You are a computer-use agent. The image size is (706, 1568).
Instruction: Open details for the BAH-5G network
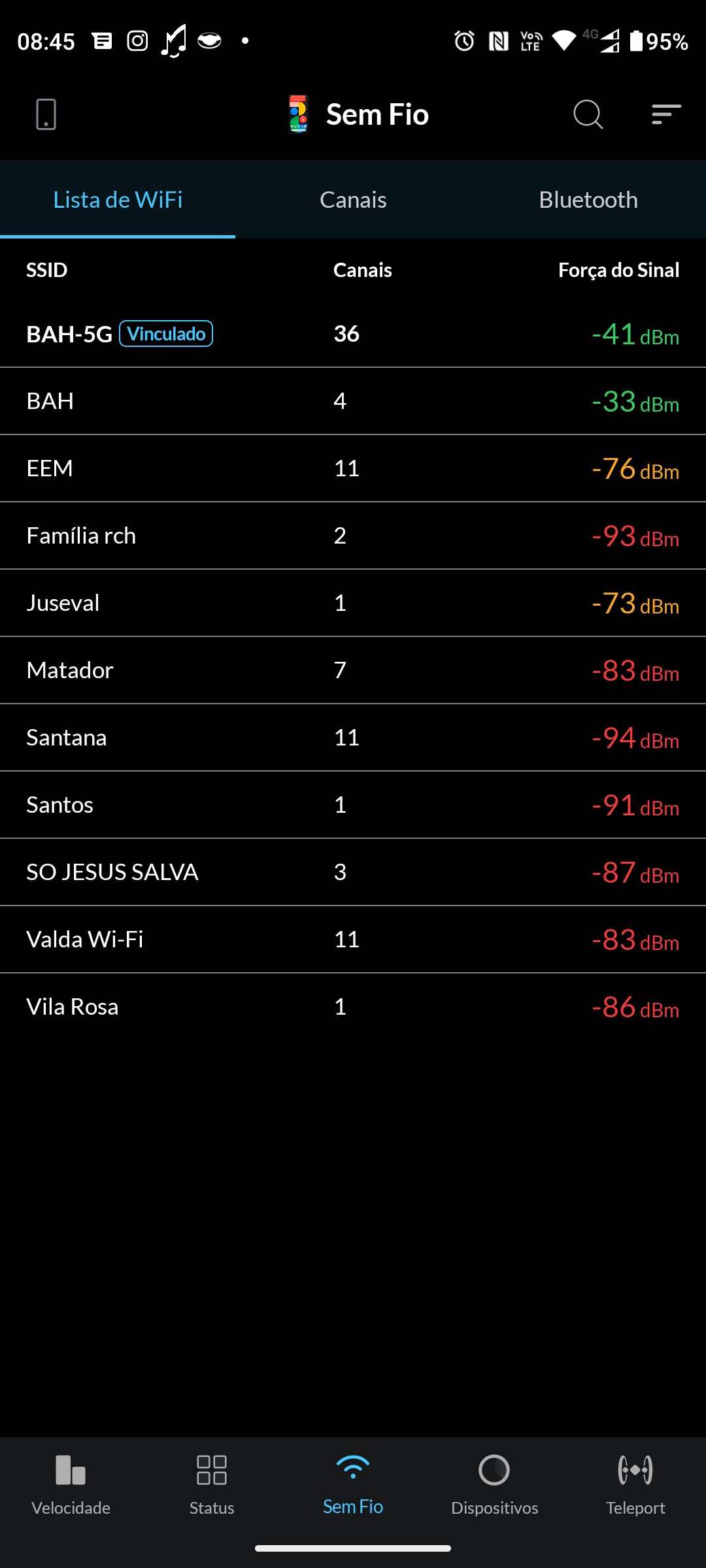(x=353, y=335)
